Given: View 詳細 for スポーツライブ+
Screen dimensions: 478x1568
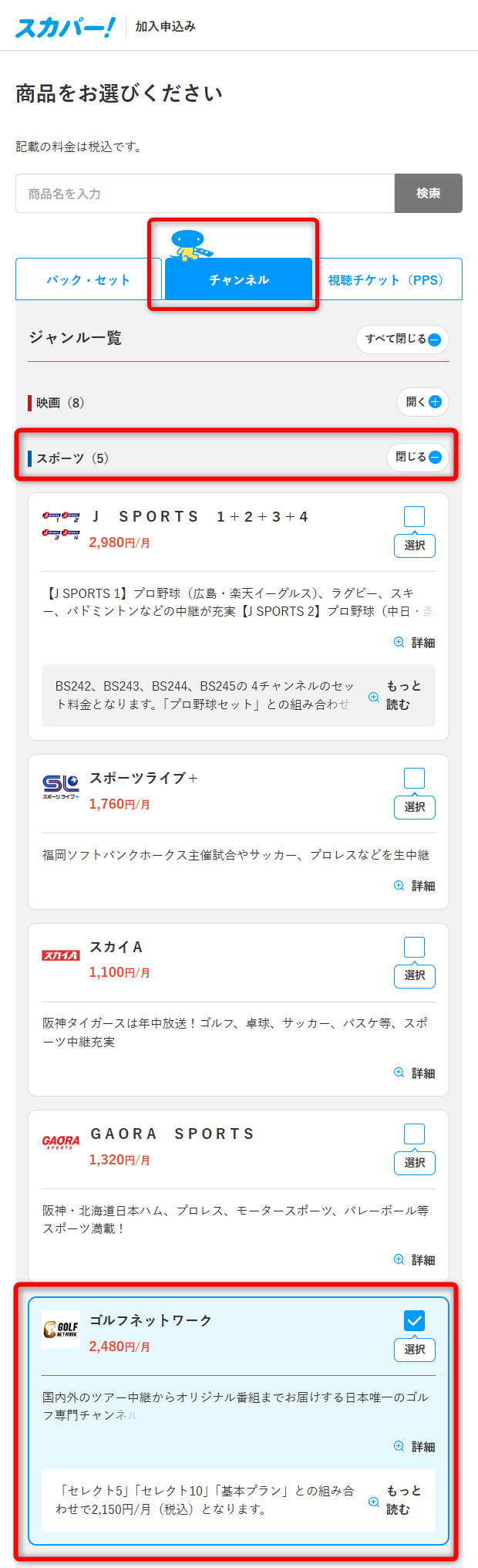Looking at the screenshot, I should 415,886.
